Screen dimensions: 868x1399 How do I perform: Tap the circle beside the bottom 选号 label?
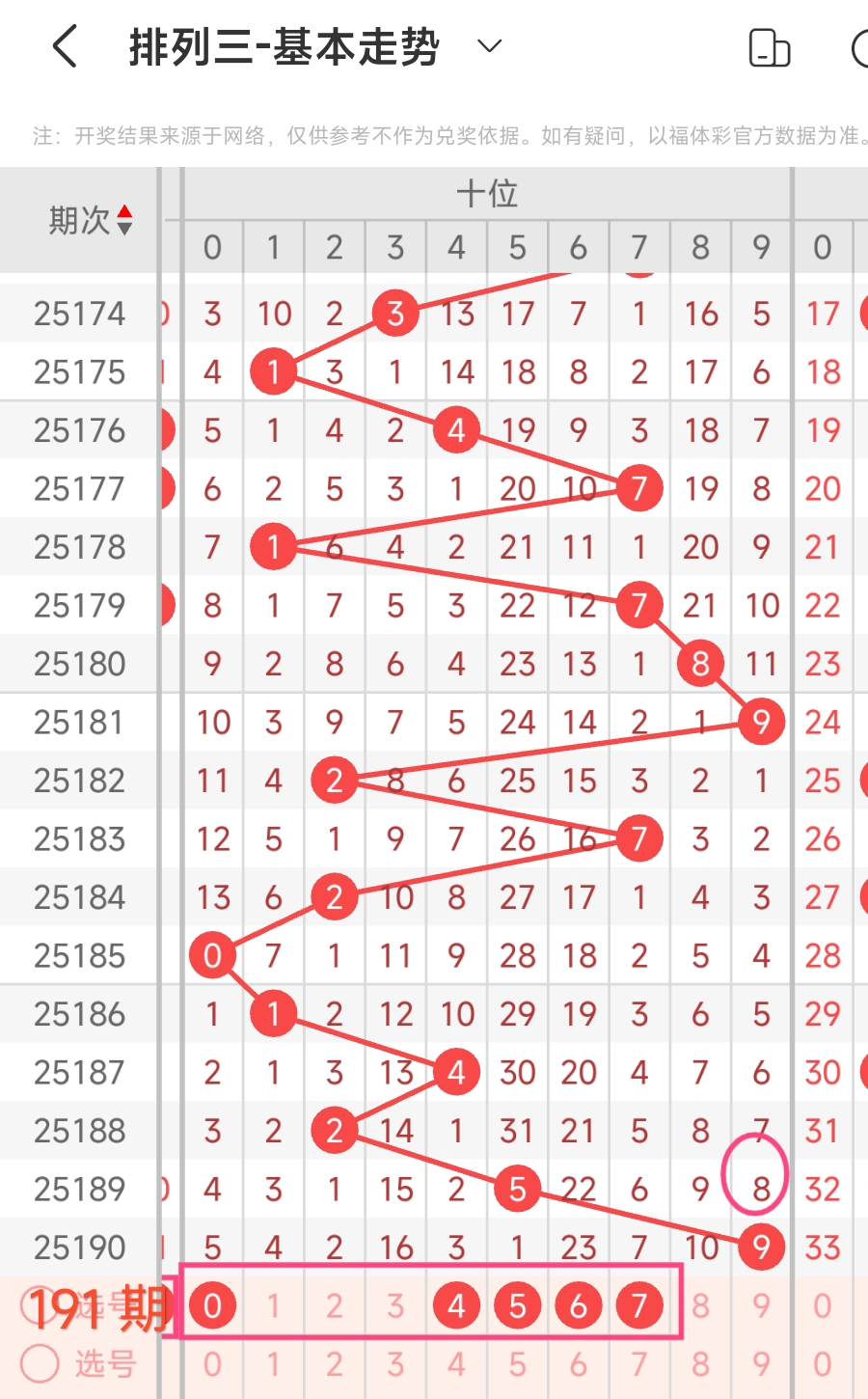tap(41, 1363)
